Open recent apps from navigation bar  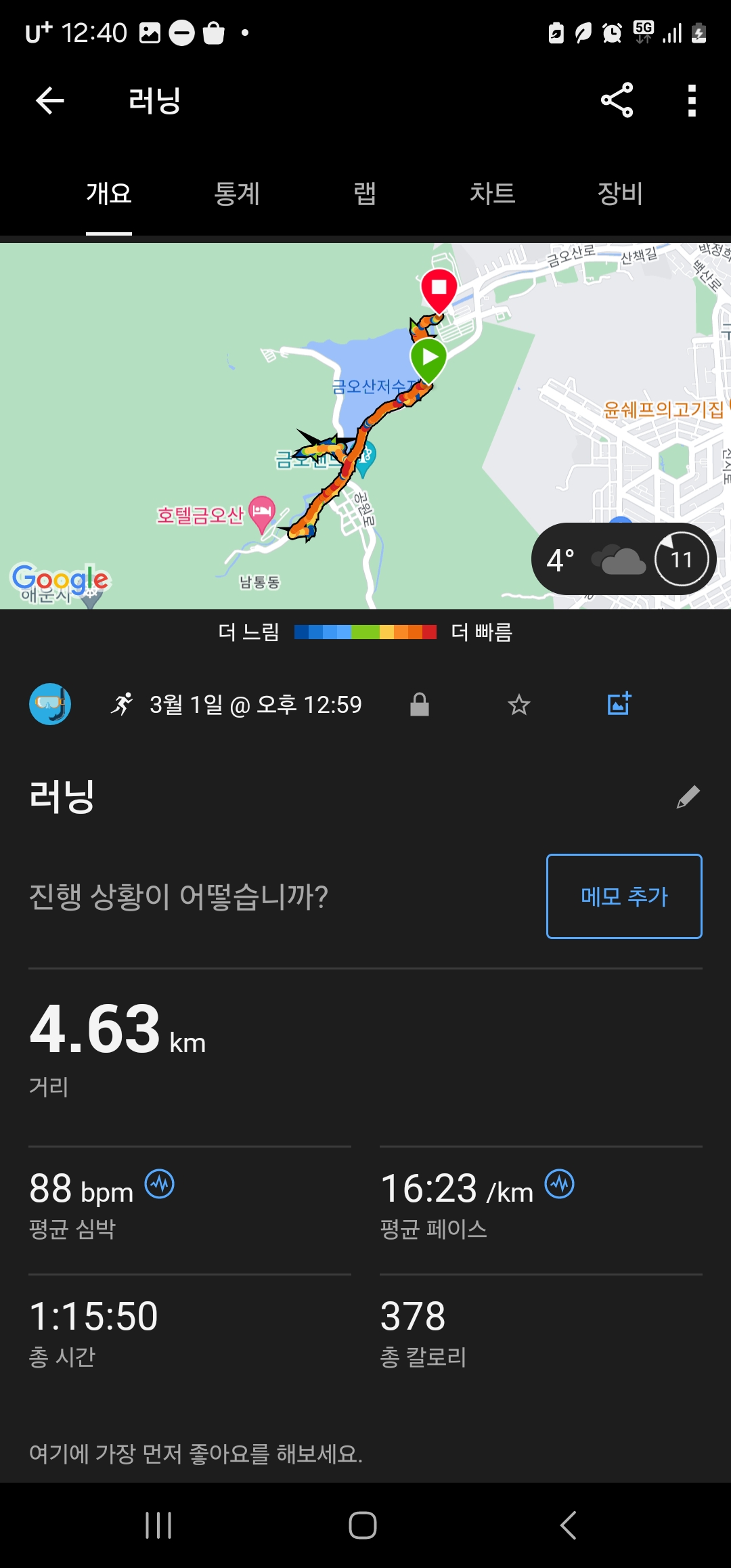point(158,1525)
